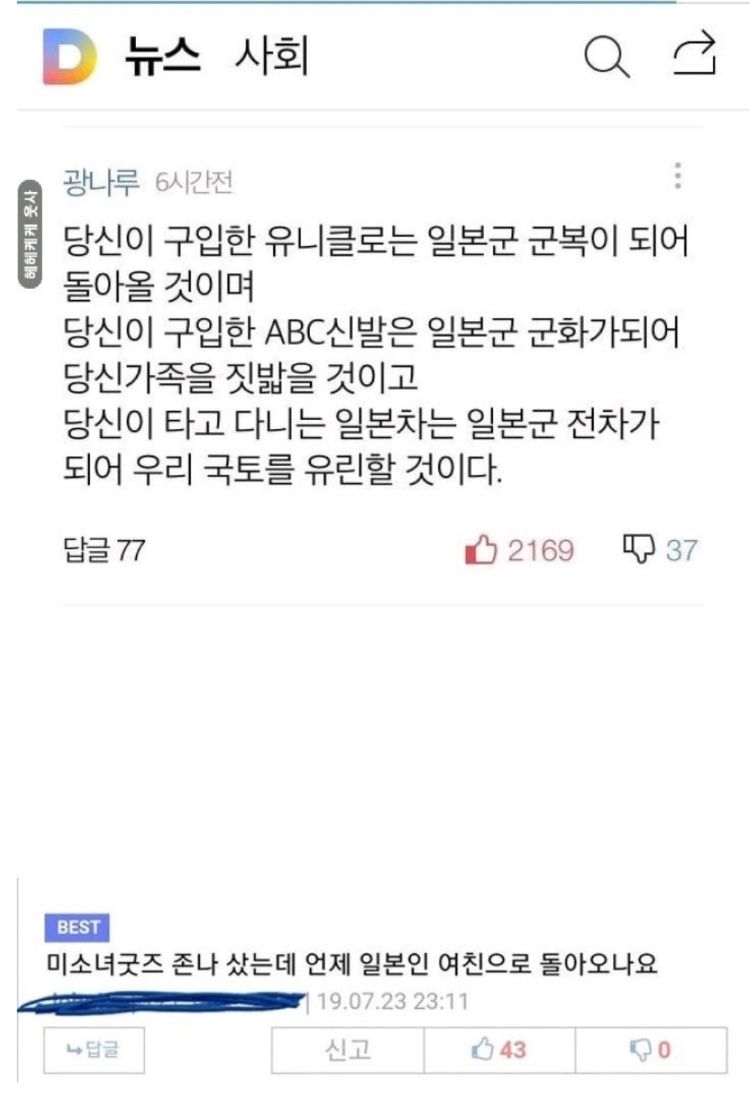This screenshot has height=1108, width=754.
Task: Report the BEST comment with 신고
Action: pyautogui.click(x=348, y=1049)
